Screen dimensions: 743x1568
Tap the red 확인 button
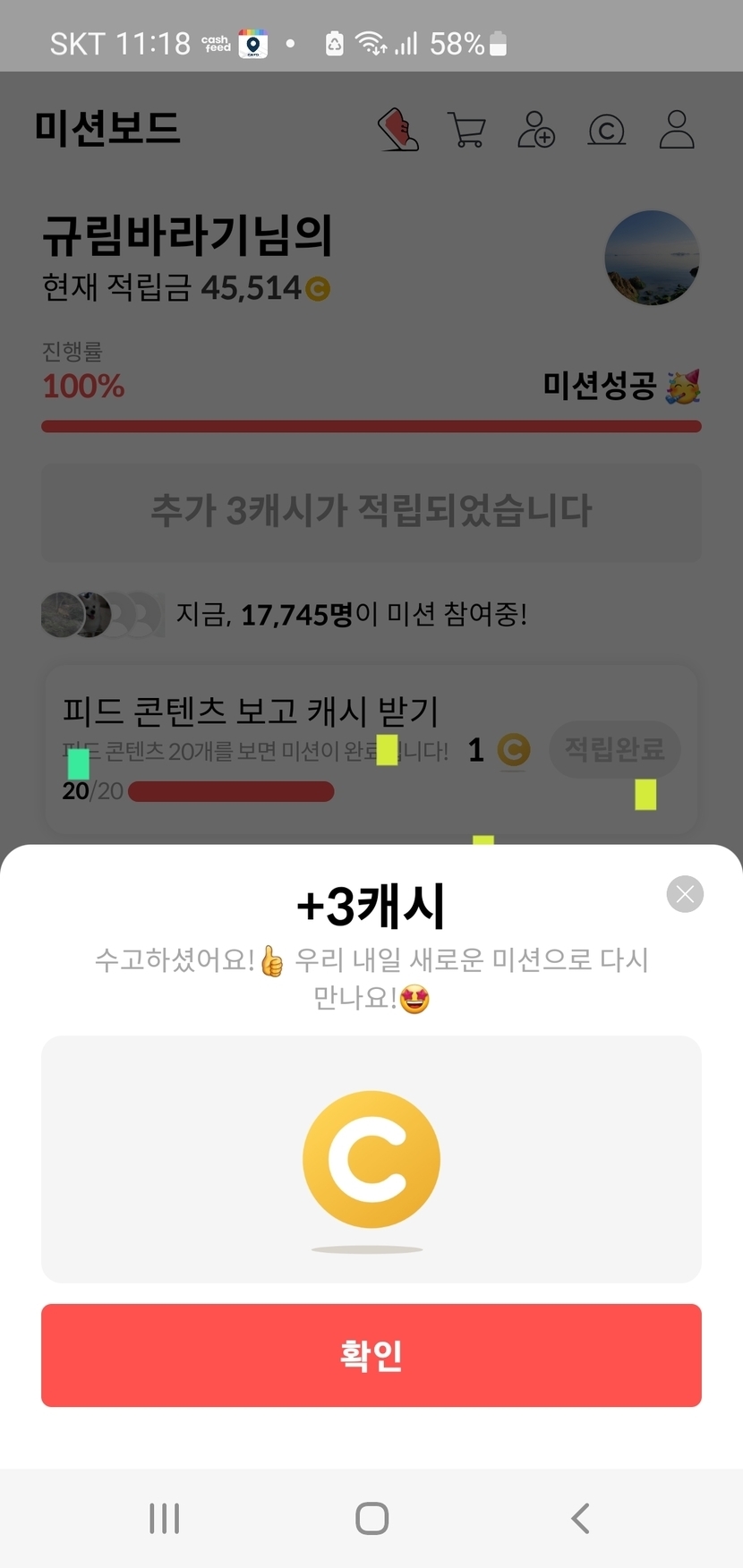tap(371, 1355)
